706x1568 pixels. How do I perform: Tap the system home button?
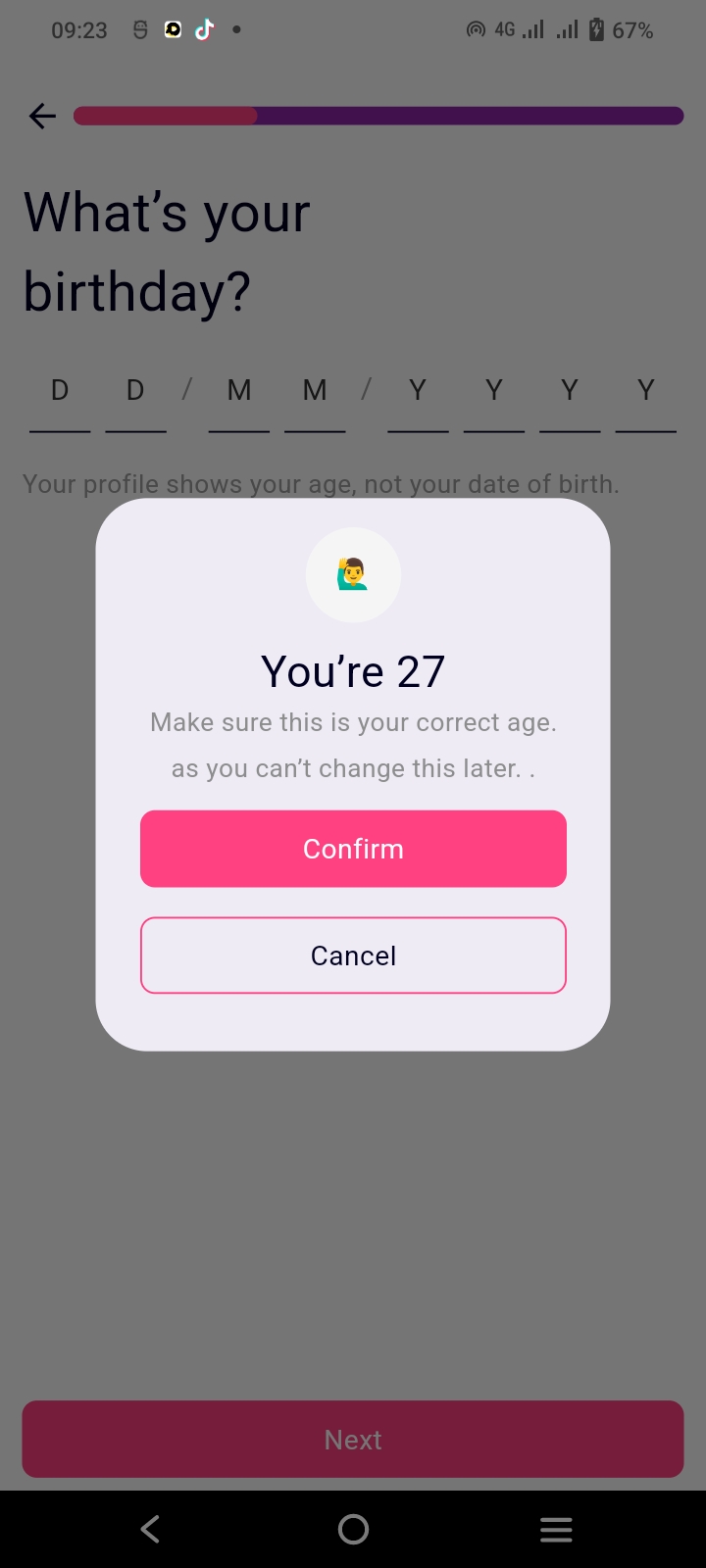(x=353, y=1529)
